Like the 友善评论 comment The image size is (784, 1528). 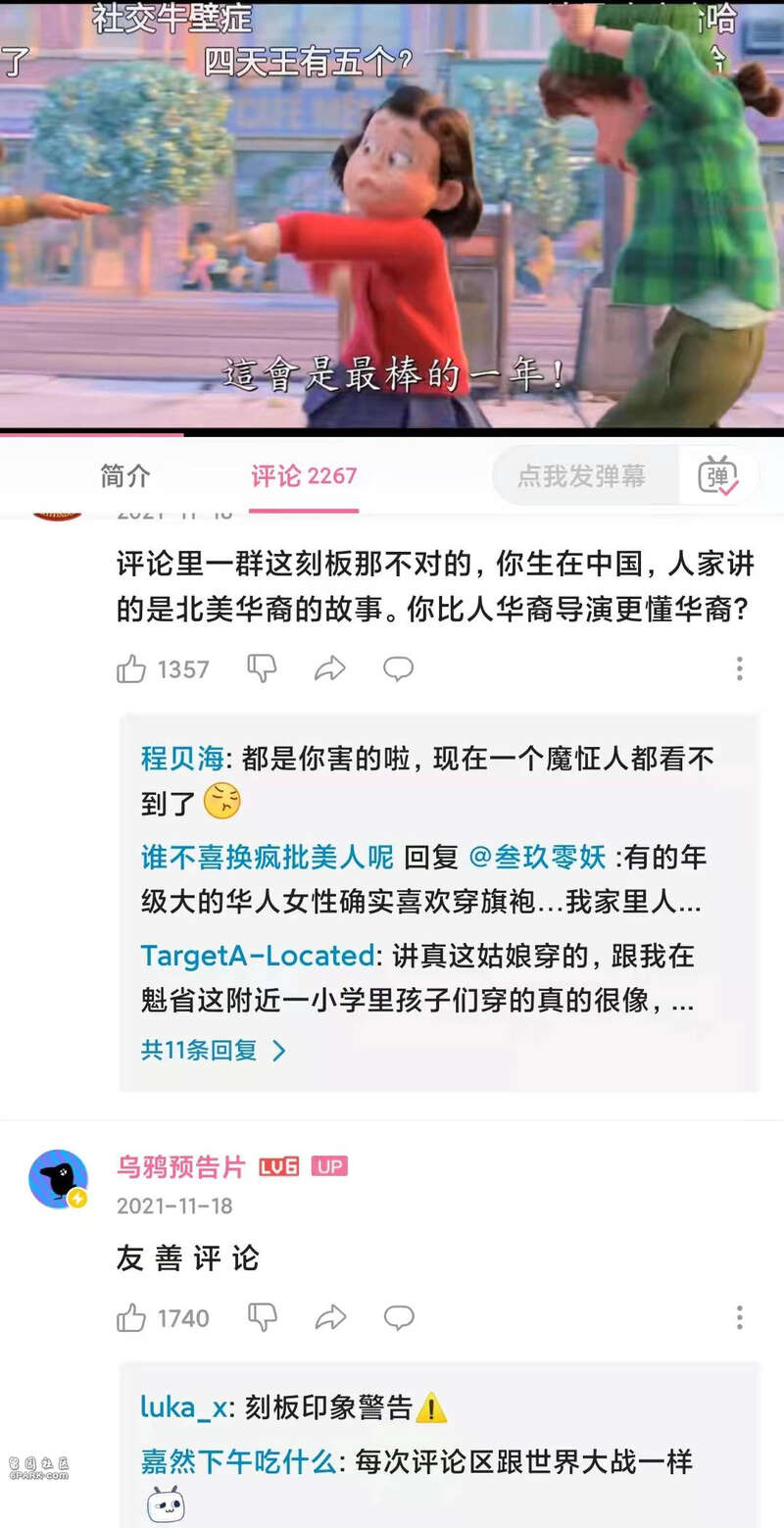pyautogui.click(x=132, y=1318)
